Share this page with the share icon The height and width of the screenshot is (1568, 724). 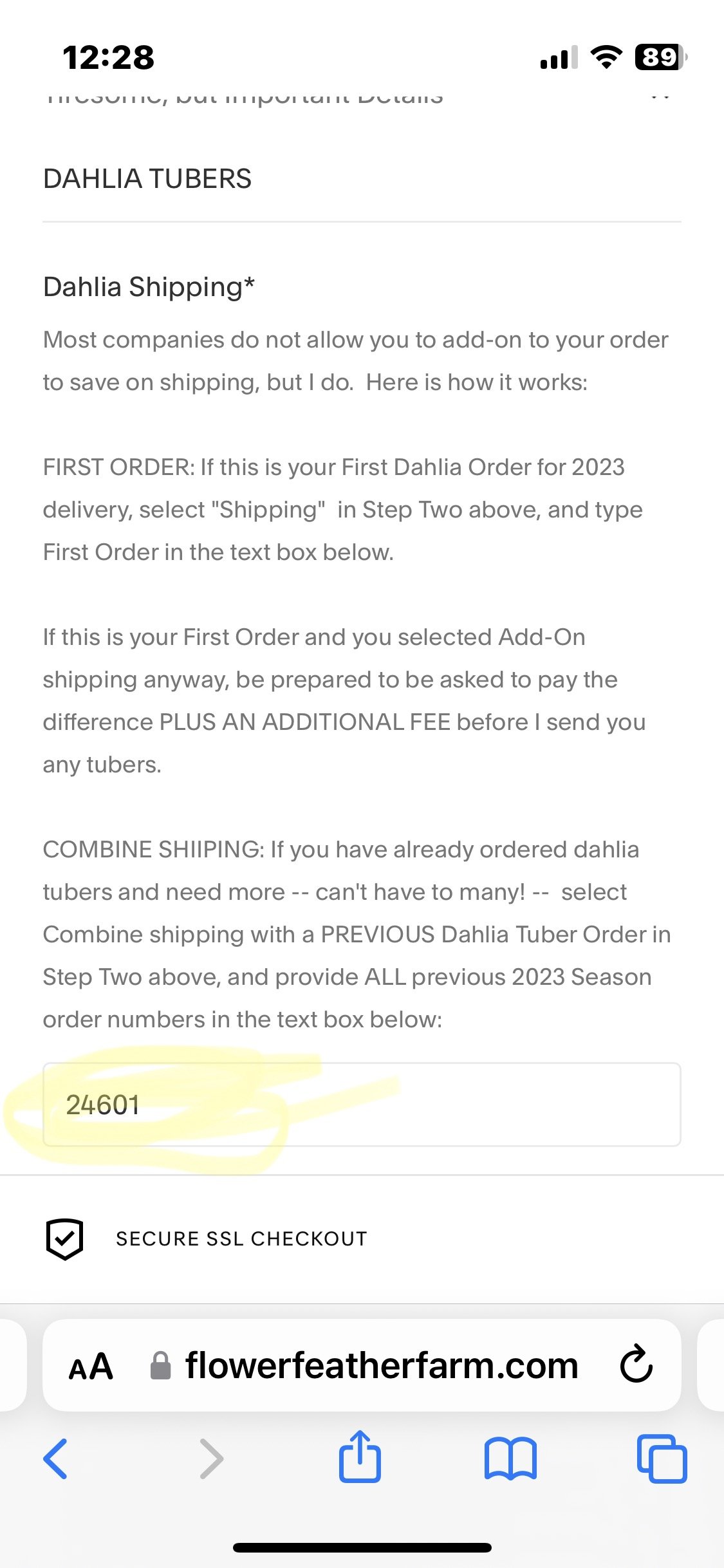point(360,1456)
